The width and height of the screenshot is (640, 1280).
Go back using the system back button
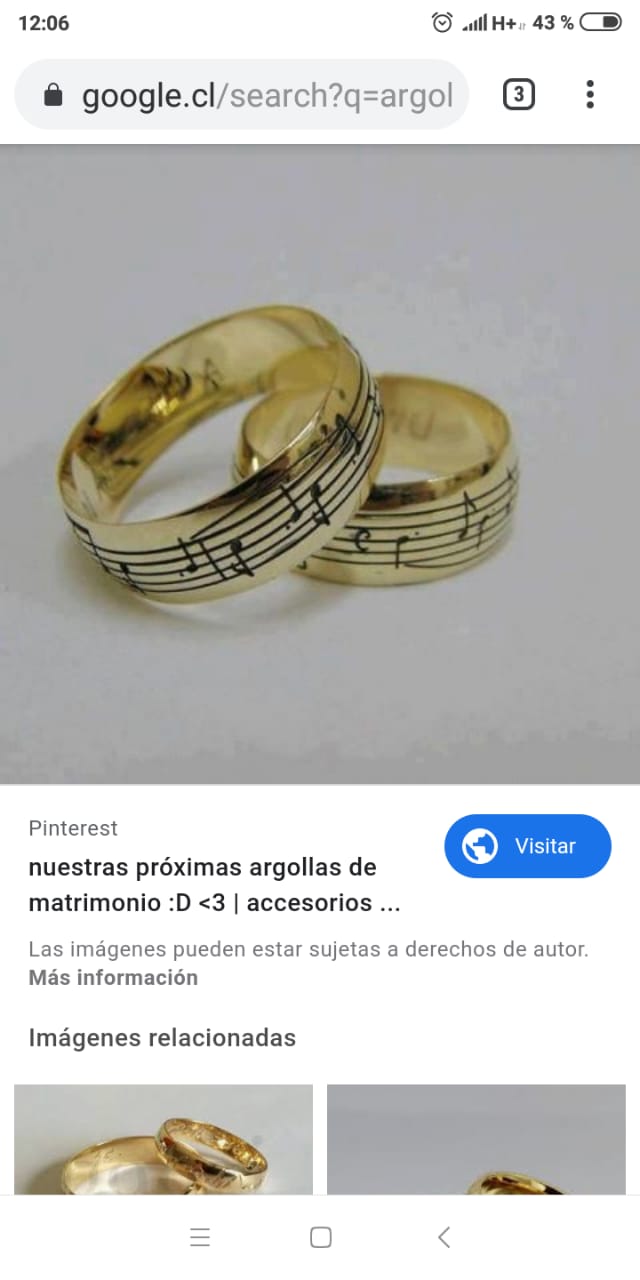(444, 1237)
